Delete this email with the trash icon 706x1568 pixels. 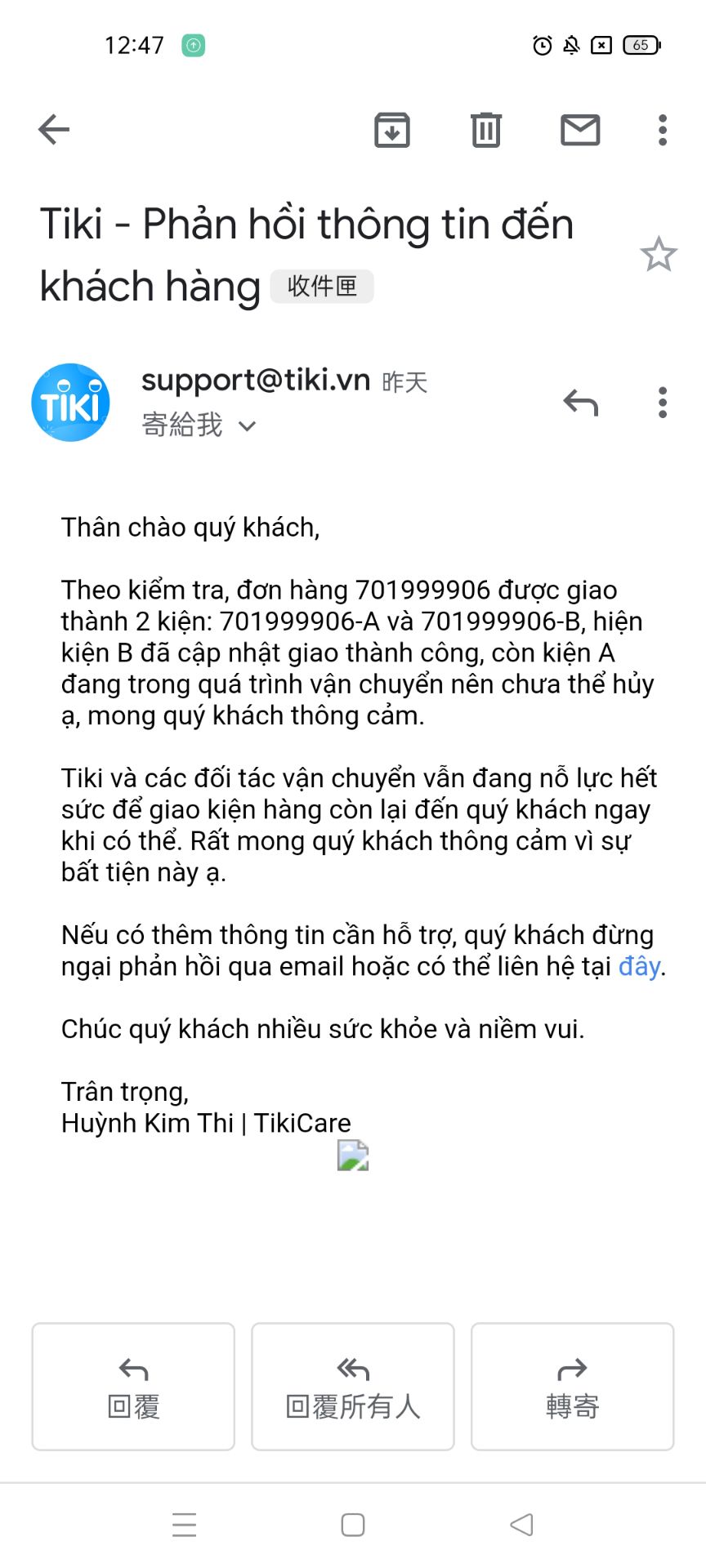[x=486, y=130]
